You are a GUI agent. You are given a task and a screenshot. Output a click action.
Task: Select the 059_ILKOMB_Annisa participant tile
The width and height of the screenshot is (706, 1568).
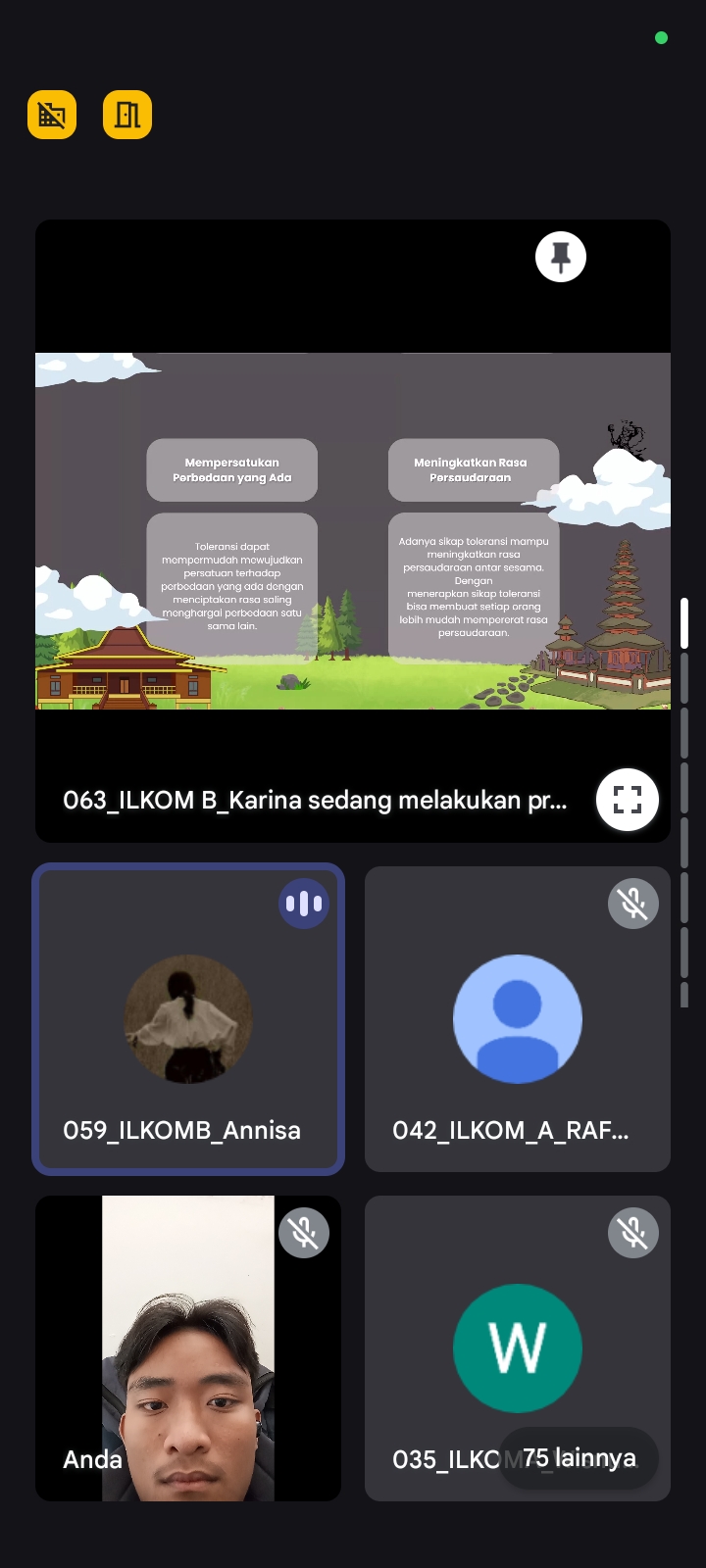[188, 1019]
